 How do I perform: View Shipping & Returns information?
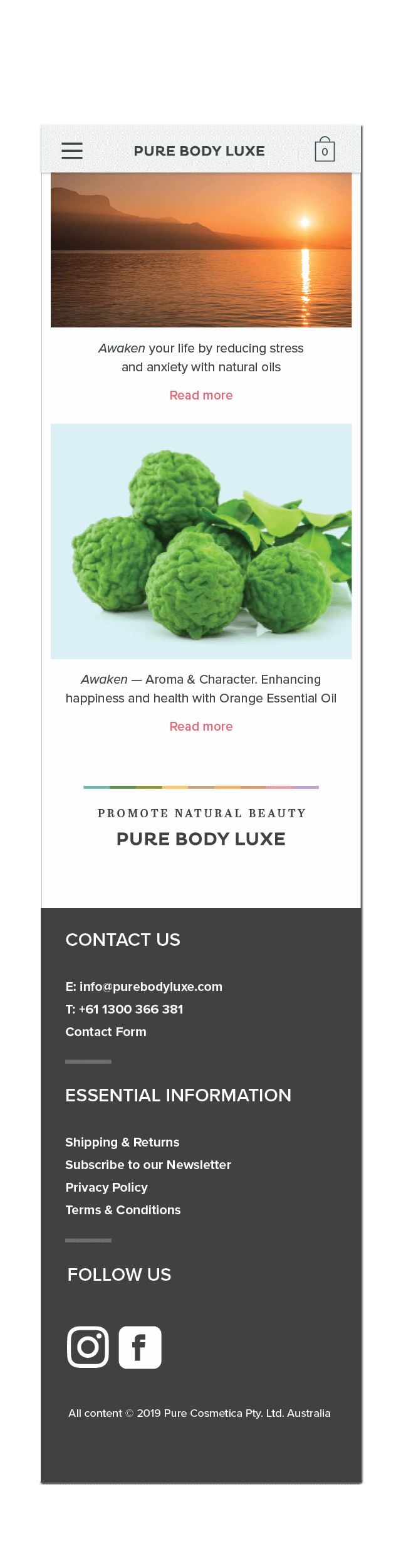tap(122, 1142)
